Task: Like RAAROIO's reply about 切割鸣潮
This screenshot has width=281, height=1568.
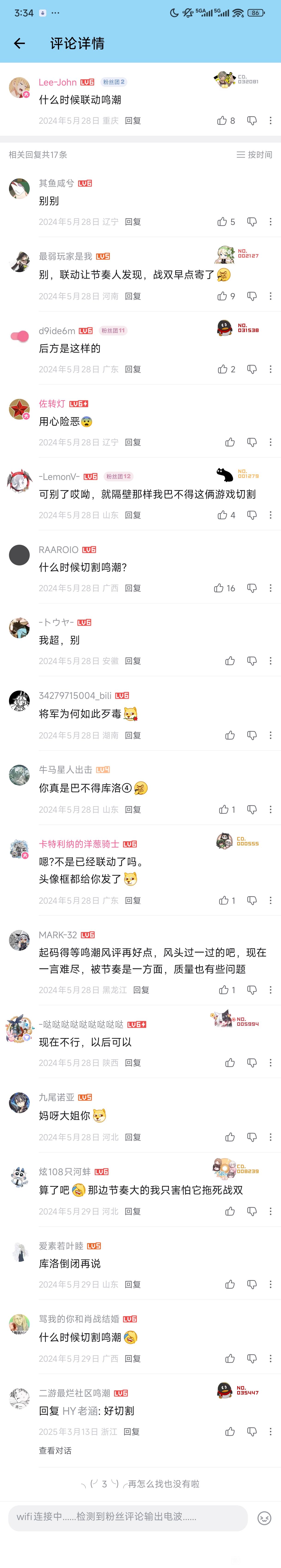Action: point(219,588)
